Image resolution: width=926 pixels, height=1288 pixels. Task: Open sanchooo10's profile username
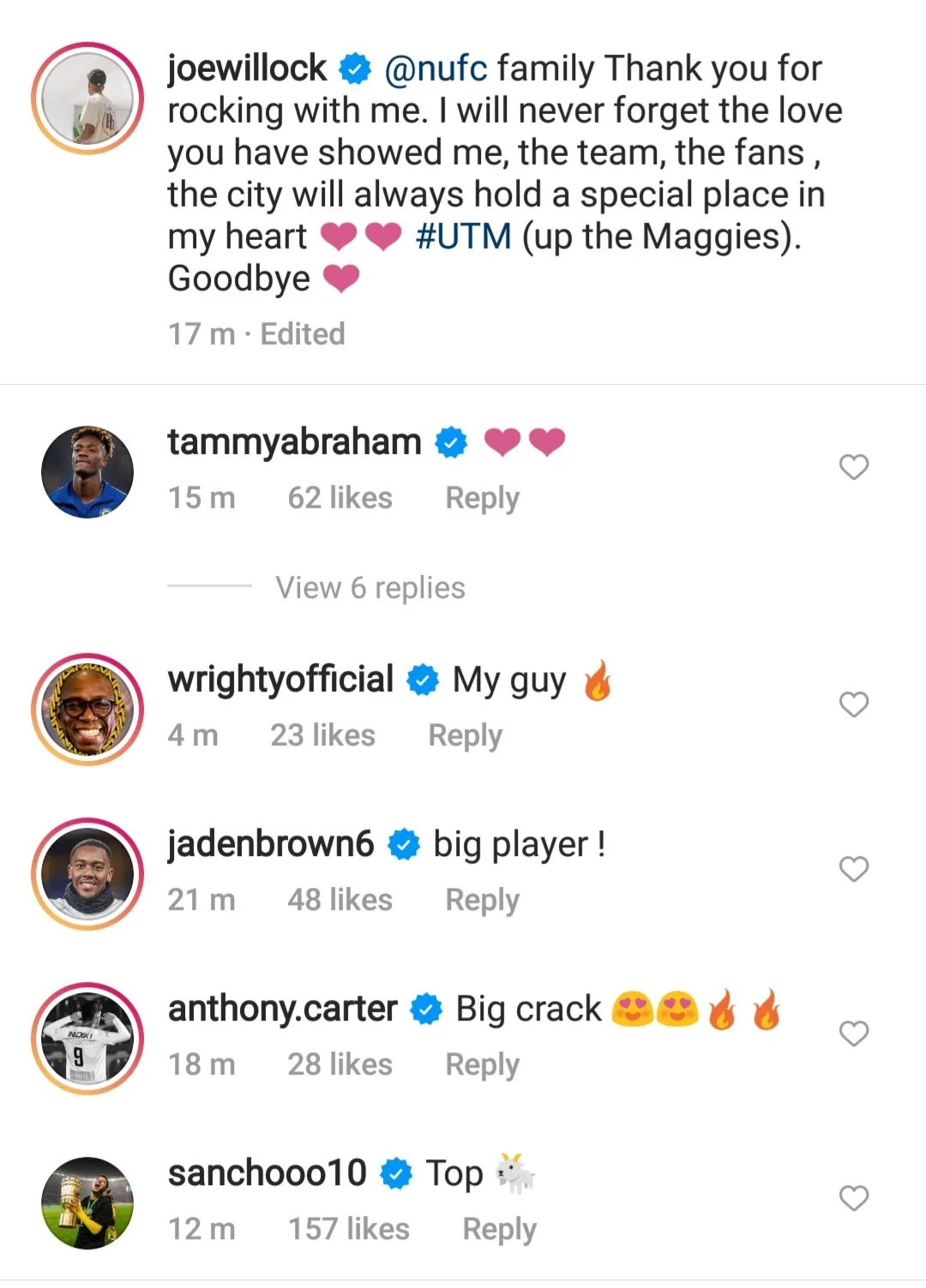(x=267, y=1173)
